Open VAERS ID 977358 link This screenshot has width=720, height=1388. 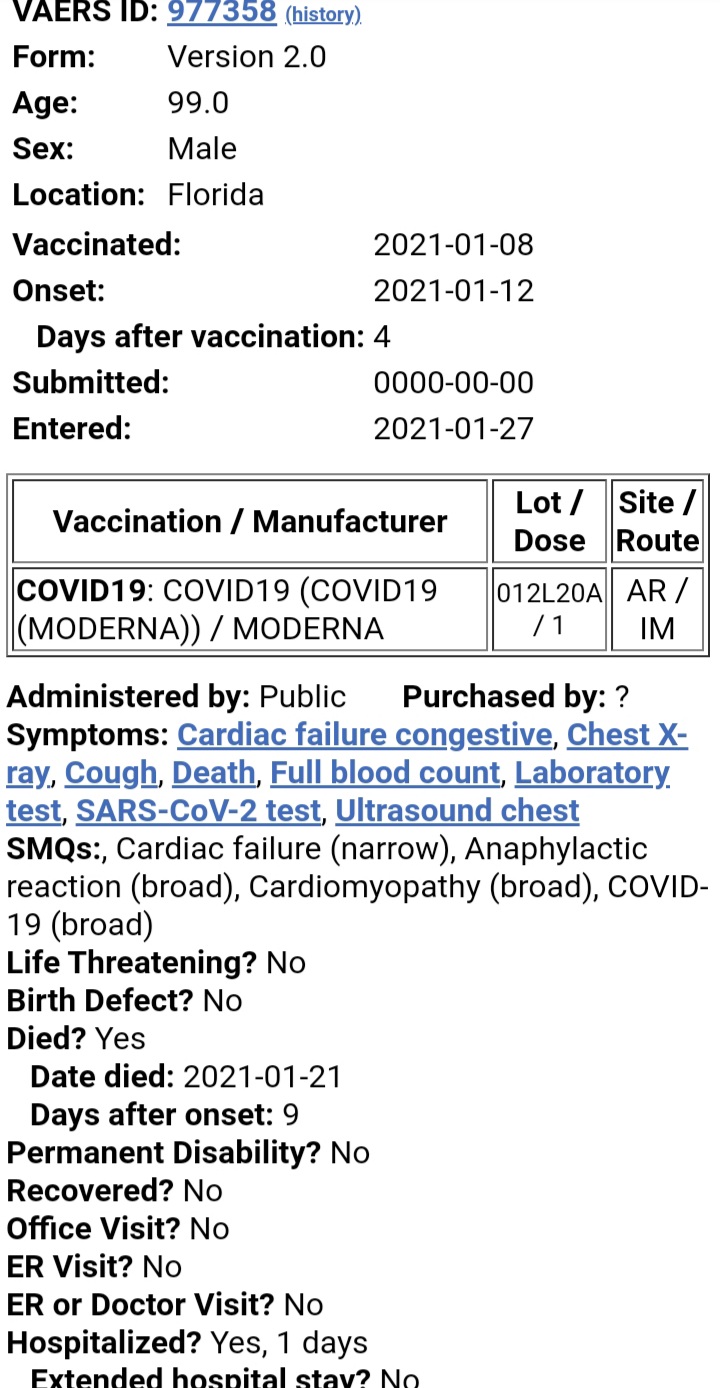click(x=222, y=11)
